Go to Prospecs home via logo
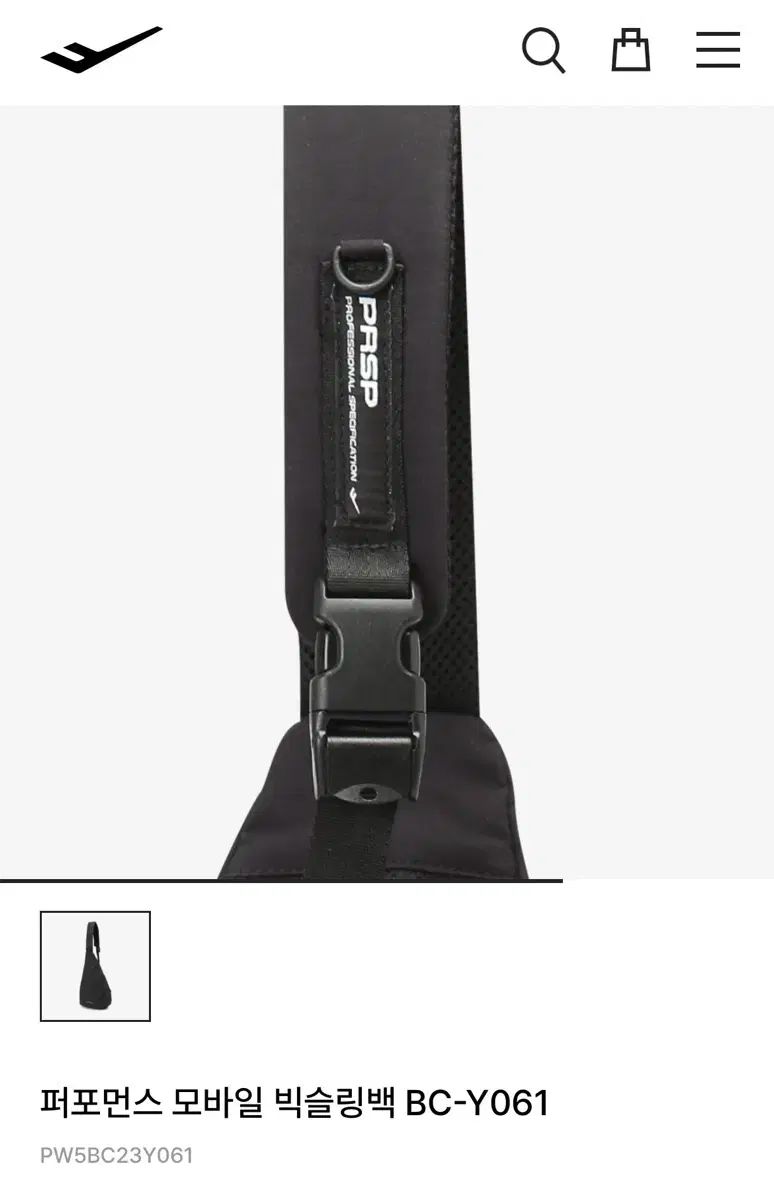Viewport: 774px width, 1200px height. click(101, 50)
